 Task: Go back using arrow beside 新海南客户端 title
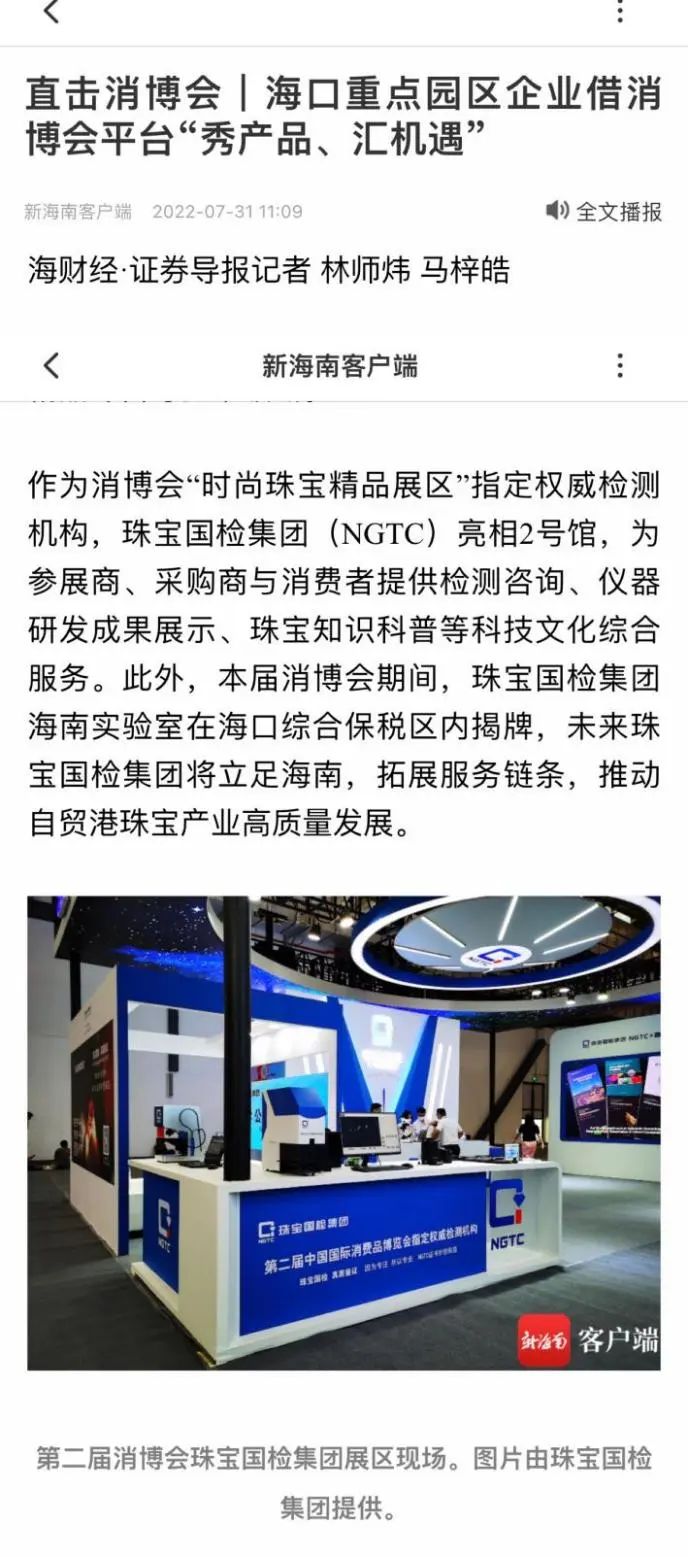[x=52, y=366]
